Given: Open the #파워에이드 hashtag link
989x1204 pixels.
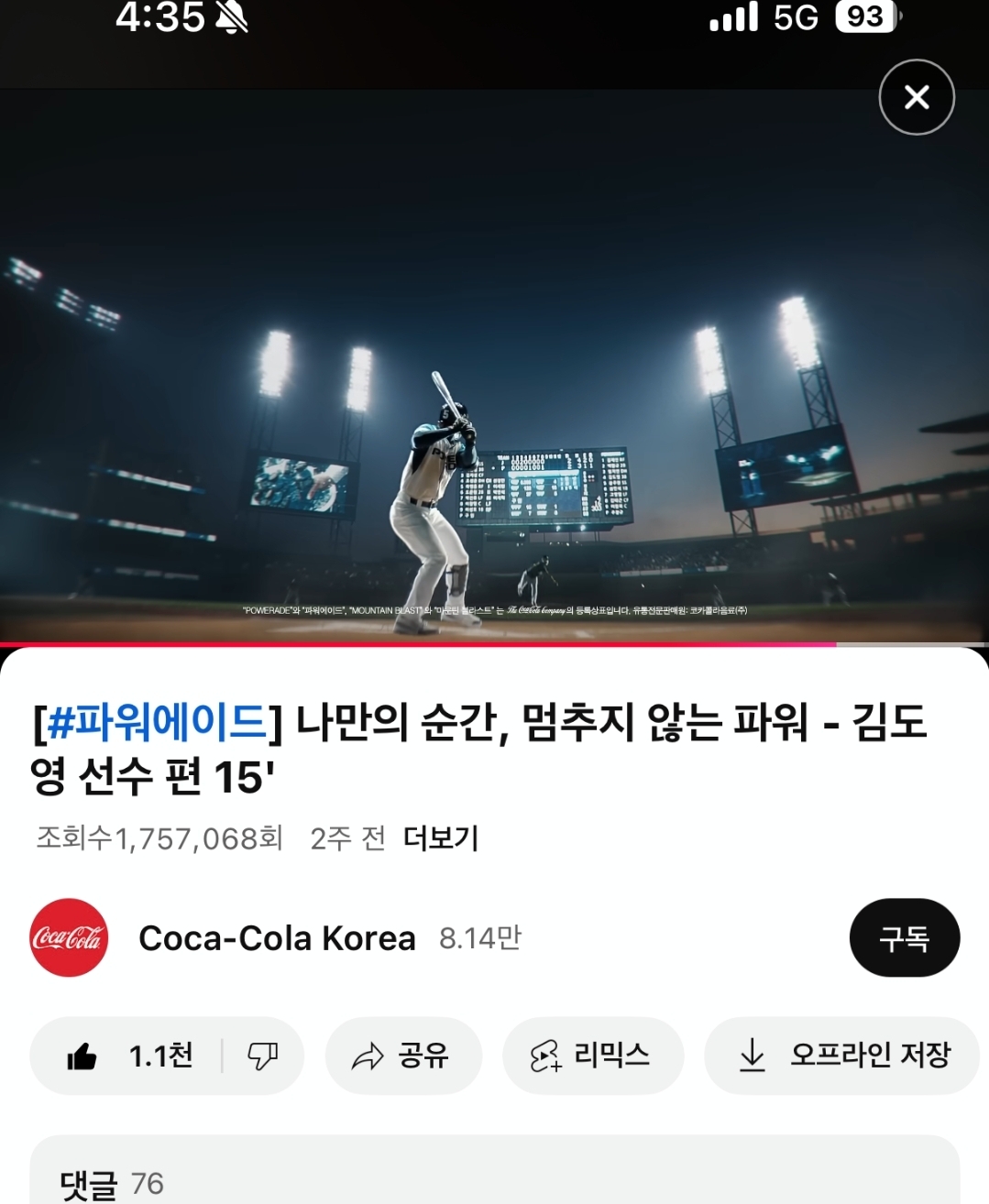Looking at the screenshot, I should [x=156, y=723].
